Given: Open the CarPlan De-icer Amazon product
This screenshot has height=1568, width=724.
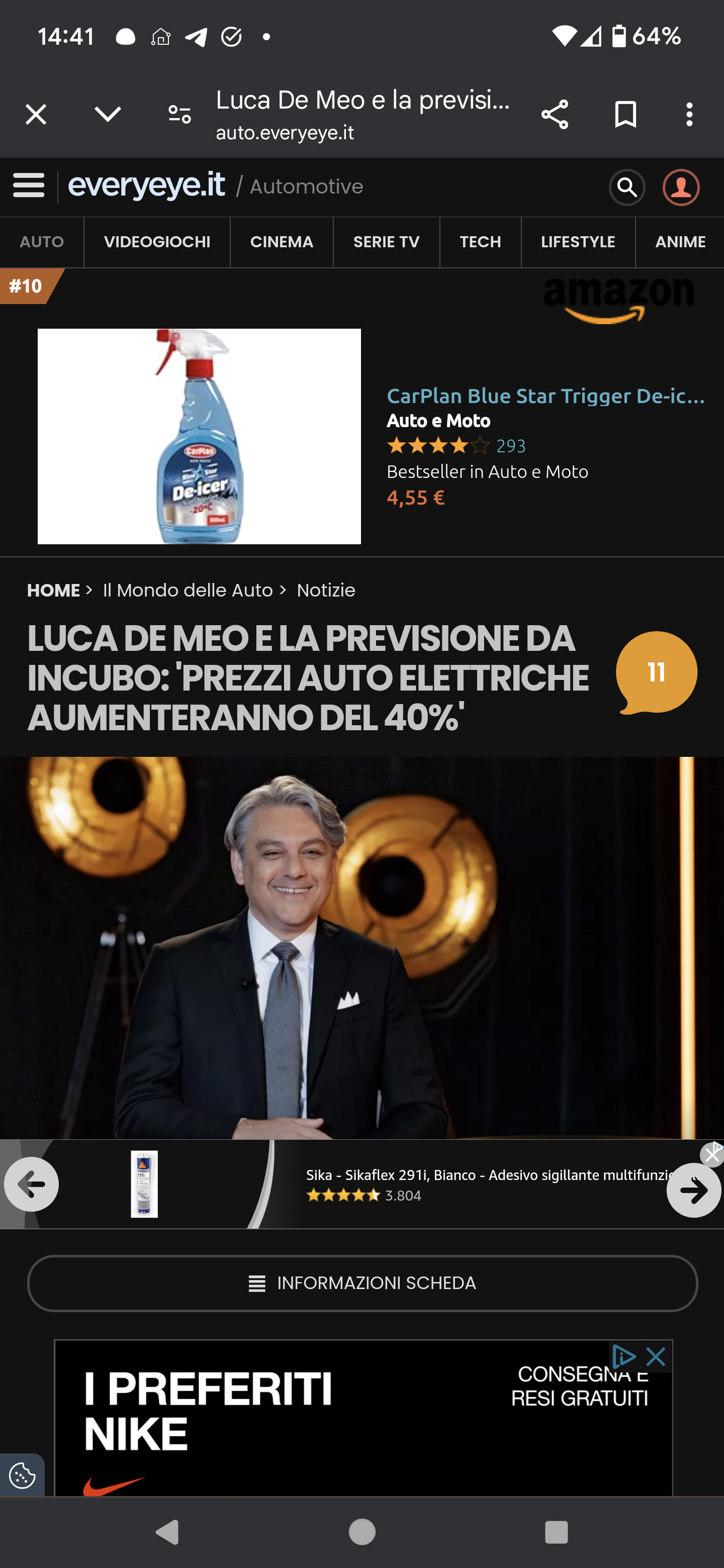Looking at the screenshot, I should [545, 396].
